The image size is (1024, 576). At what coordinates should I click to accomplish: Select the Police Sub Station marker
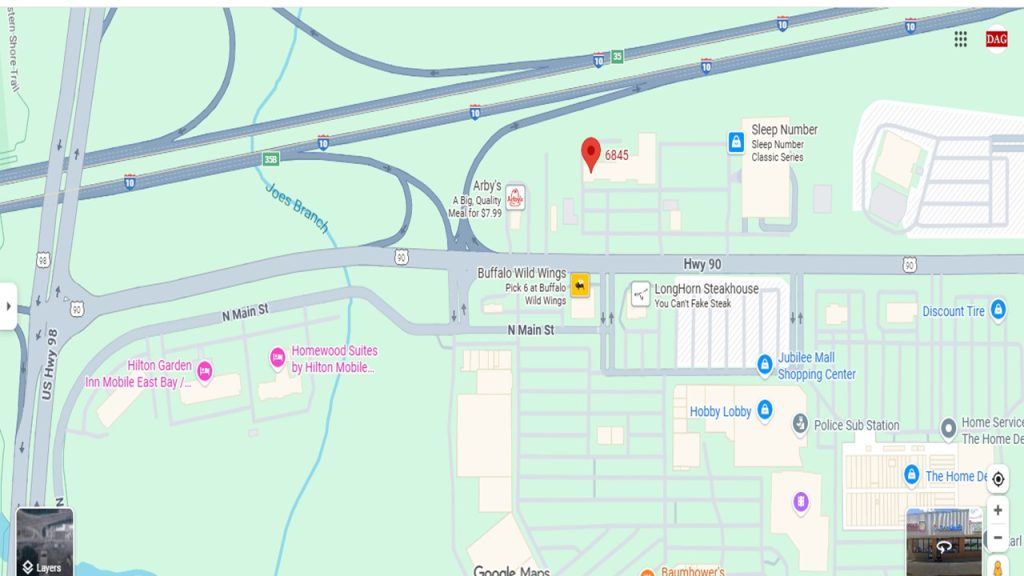click(x=800, y=425)
